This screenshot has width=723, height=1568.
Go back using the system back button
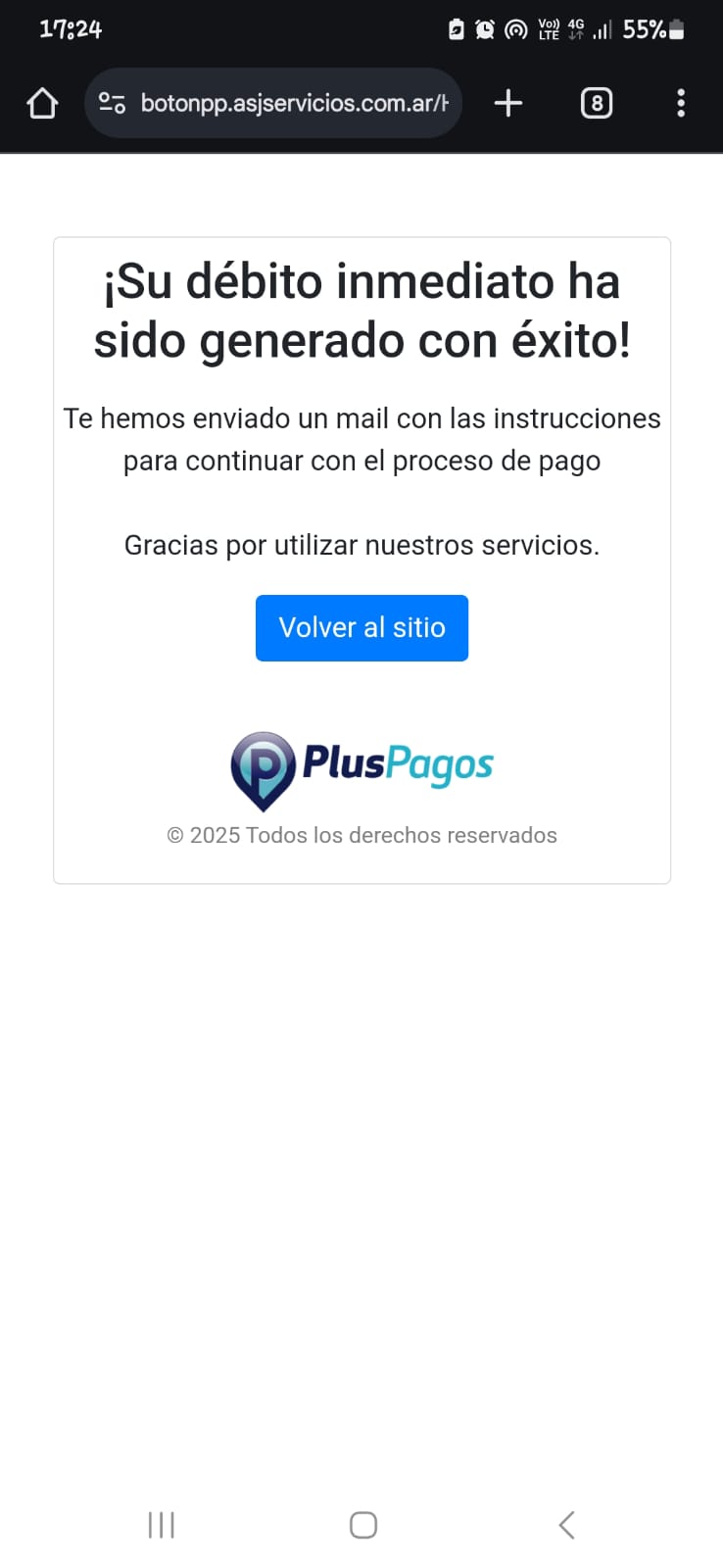pos(566,1525)
